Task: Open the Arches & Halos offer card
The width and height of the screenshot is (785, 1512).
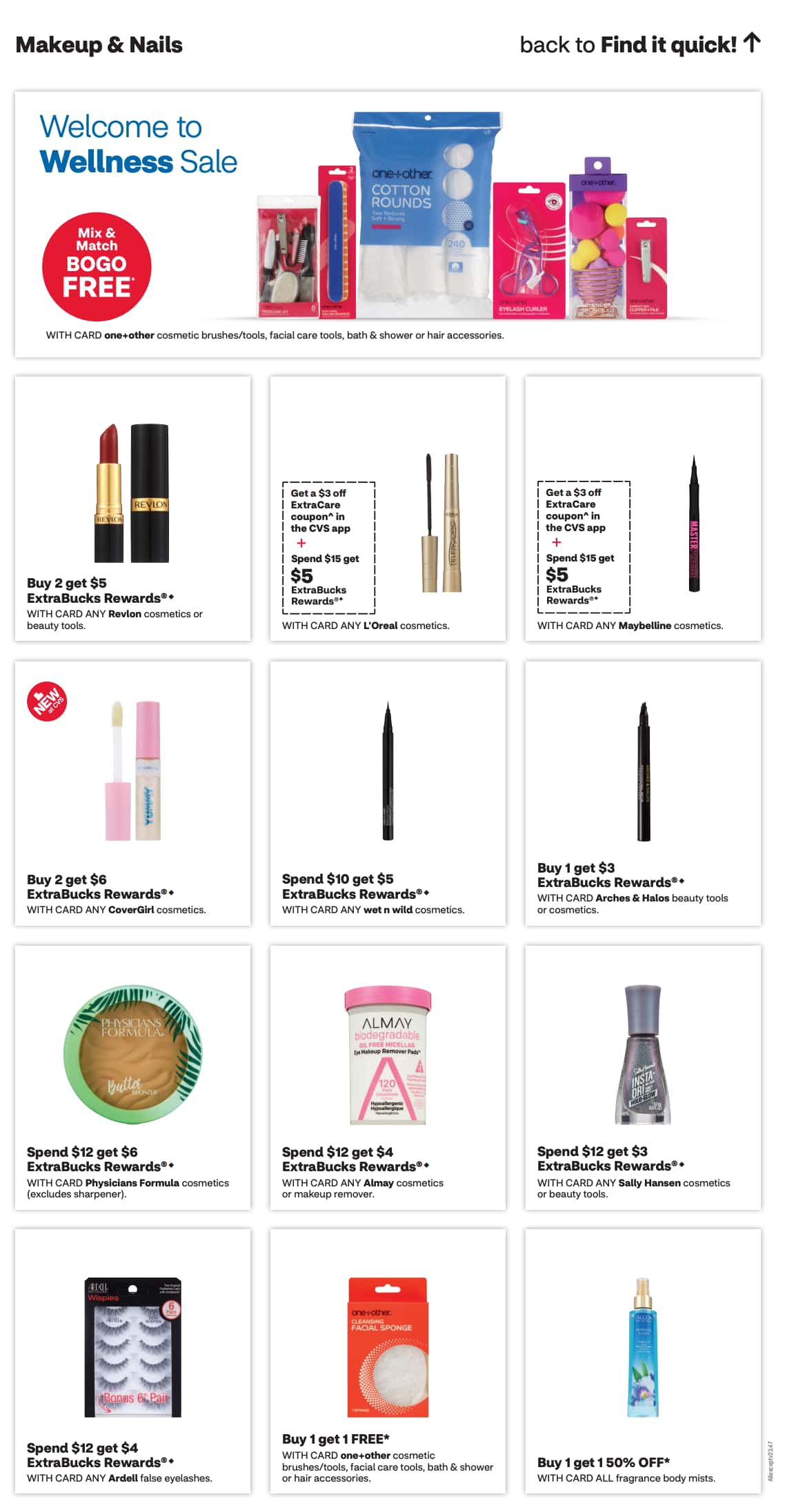Action: (x=643, y=793)
